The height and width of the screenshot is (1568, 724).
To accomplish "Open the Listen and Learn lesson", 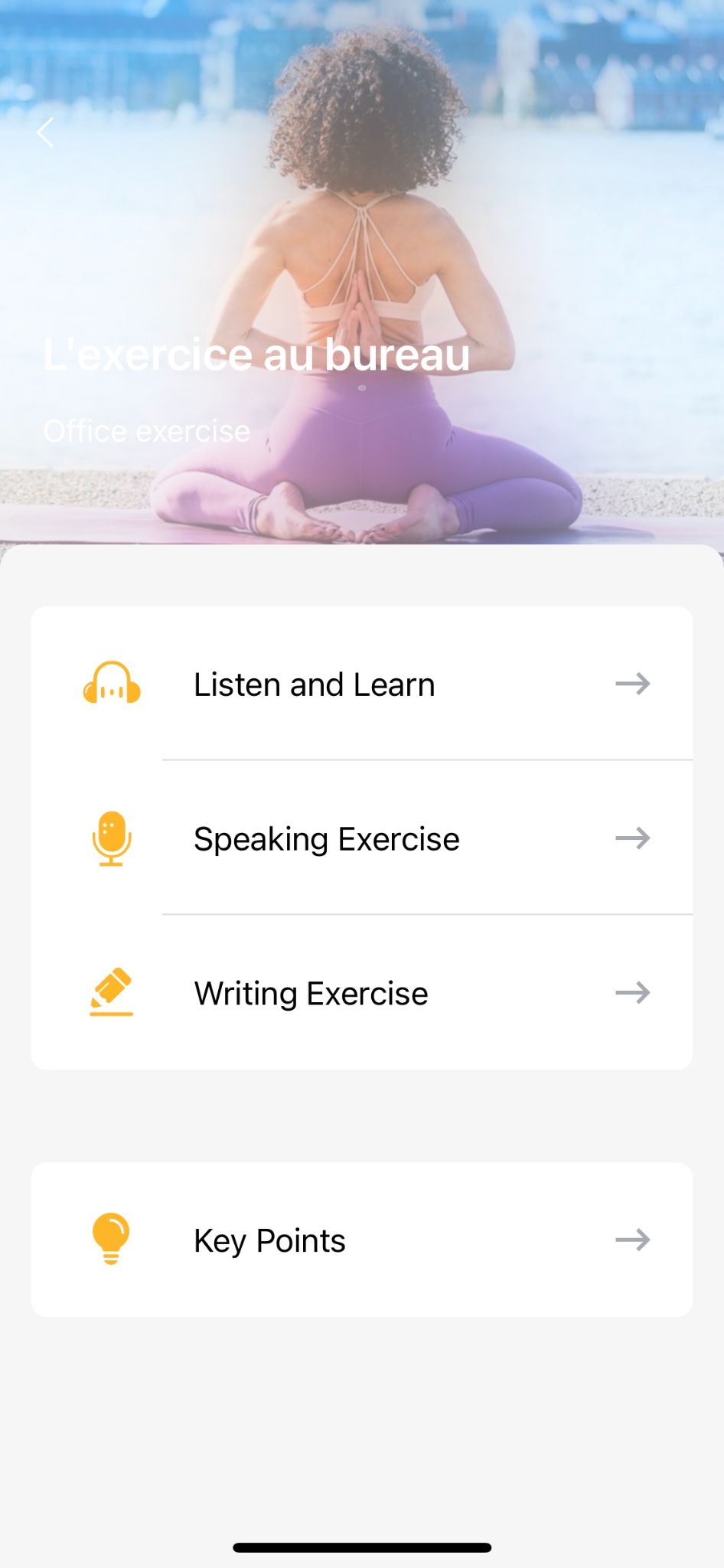I will (361, 684).
